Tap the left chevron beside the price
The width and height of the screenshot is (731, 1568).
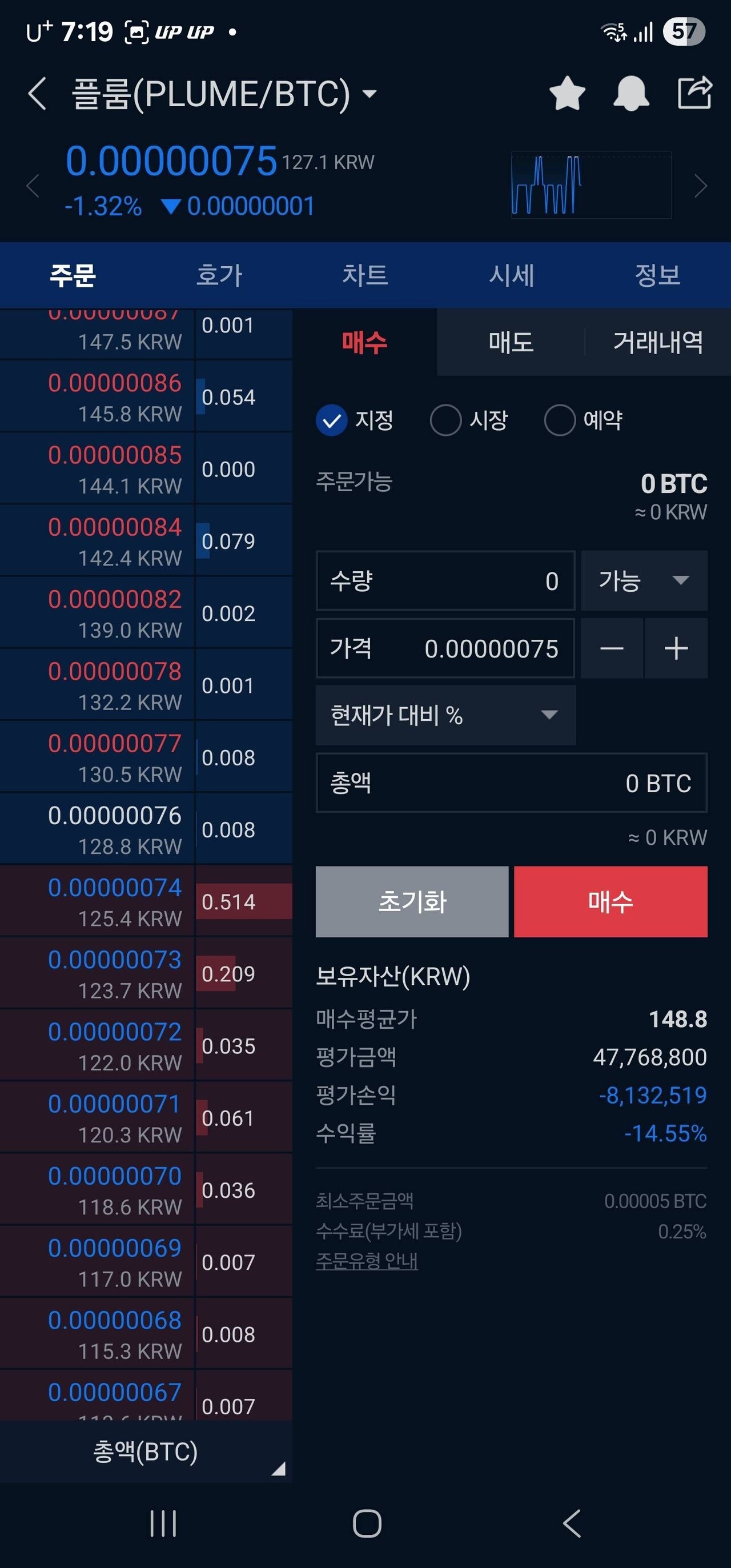point(31,186)
